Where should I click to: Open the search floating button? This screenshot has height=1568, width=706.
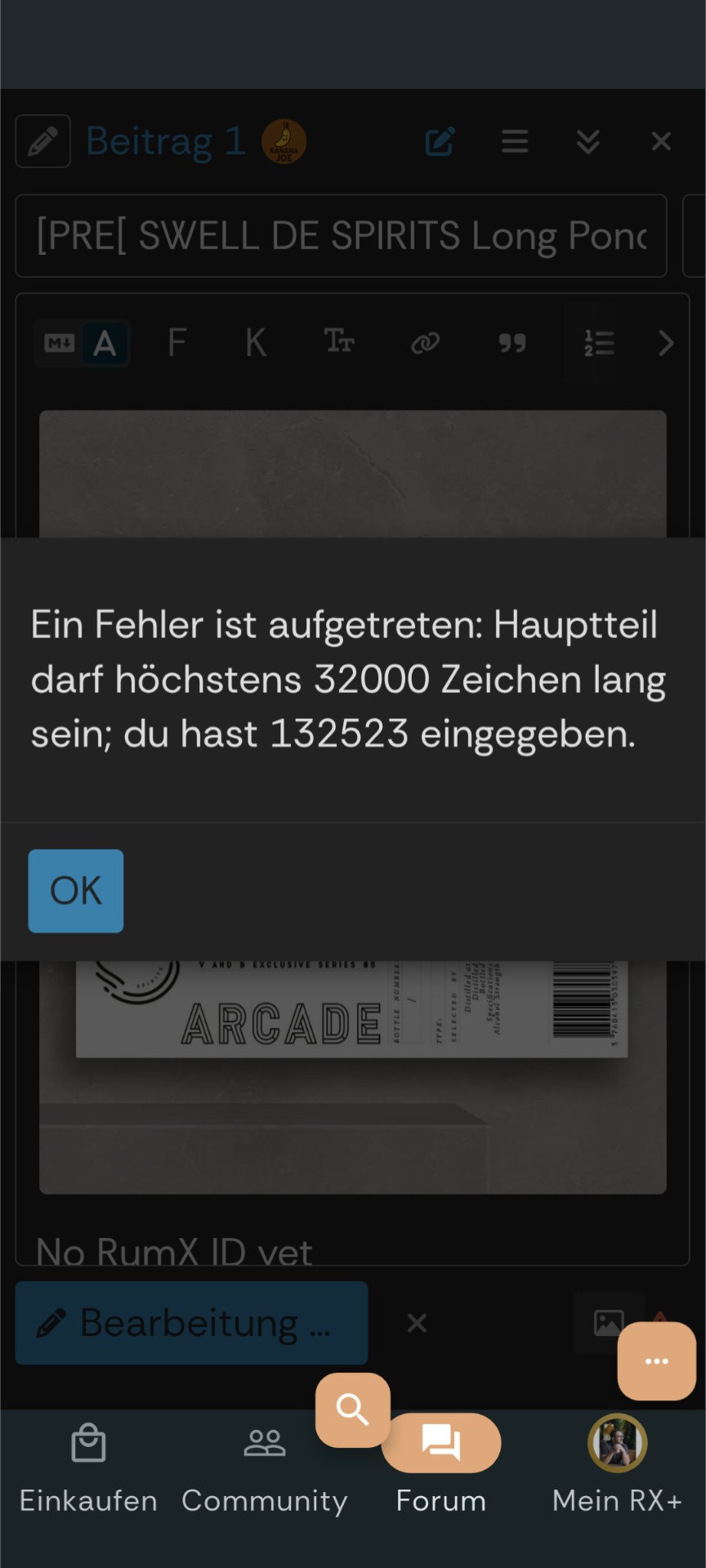(x=353, y=1409)
